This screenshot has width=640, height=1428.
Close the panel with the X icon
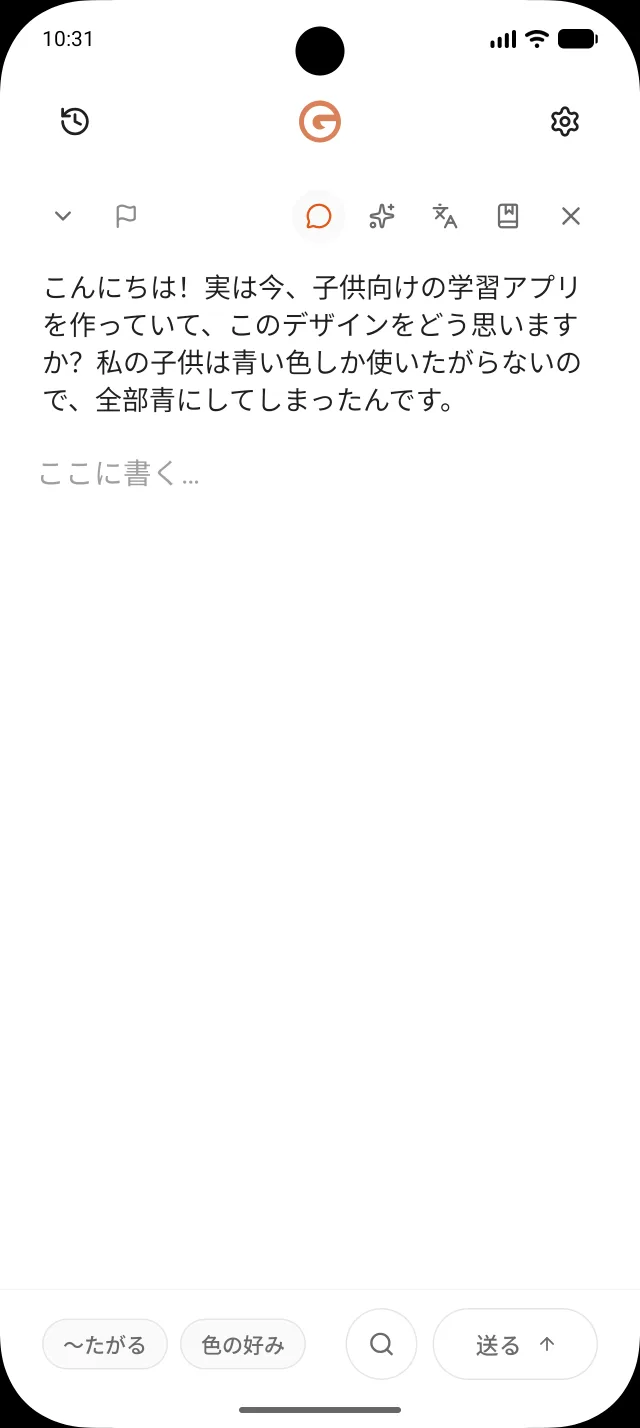click(571, 216)
